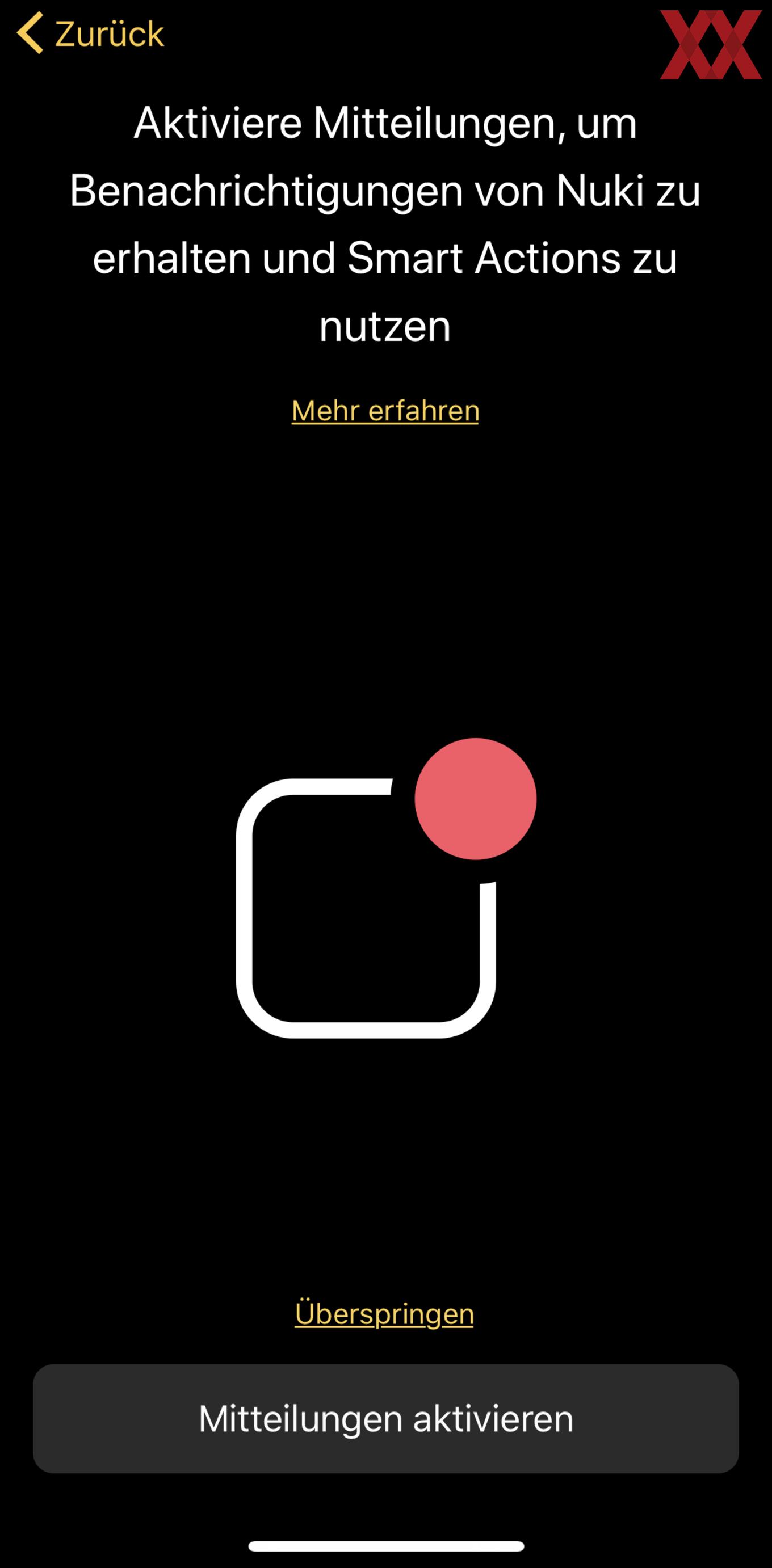The image size is (772, 1568).
Task: Skip this step with Überspringen
Action: click(384, 1313)
